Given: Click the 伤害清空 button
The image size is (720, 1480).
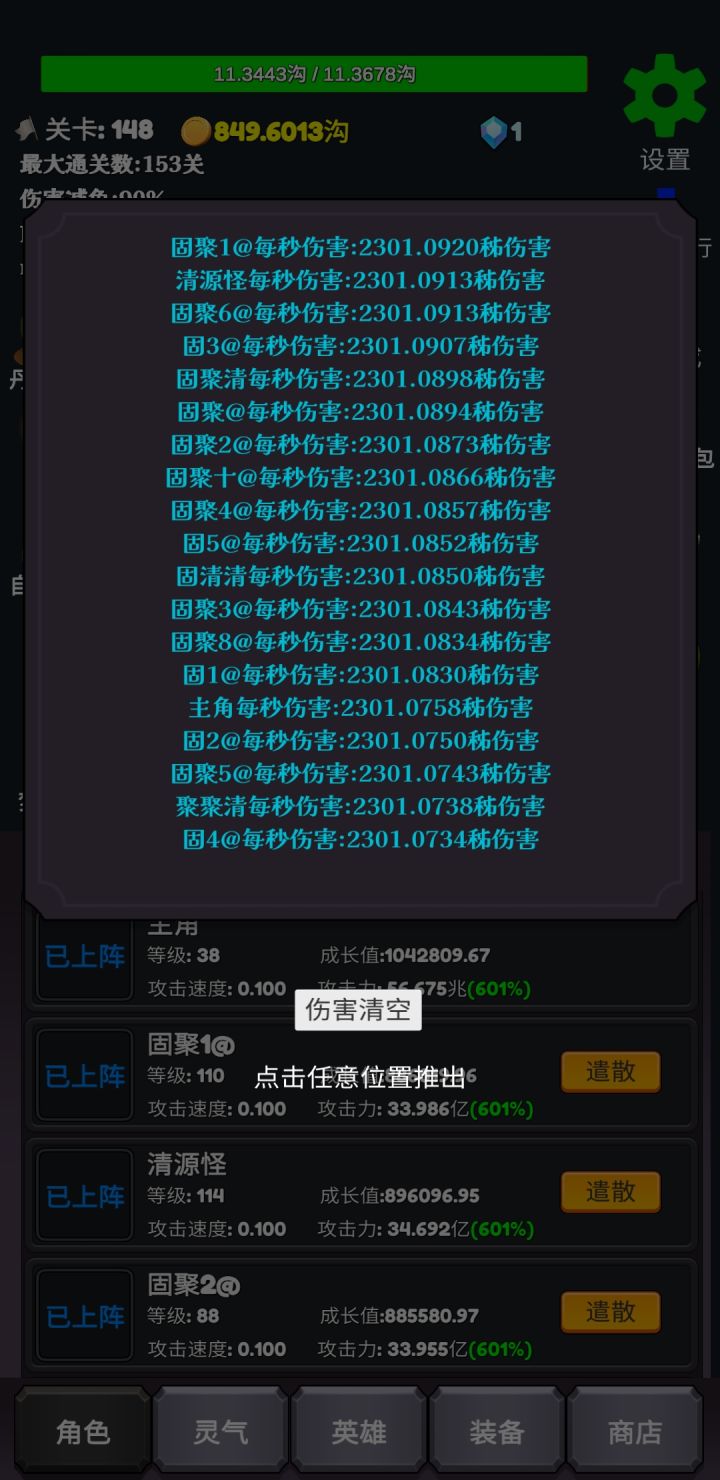Looking at the screenshot, I should [360, 1009].
